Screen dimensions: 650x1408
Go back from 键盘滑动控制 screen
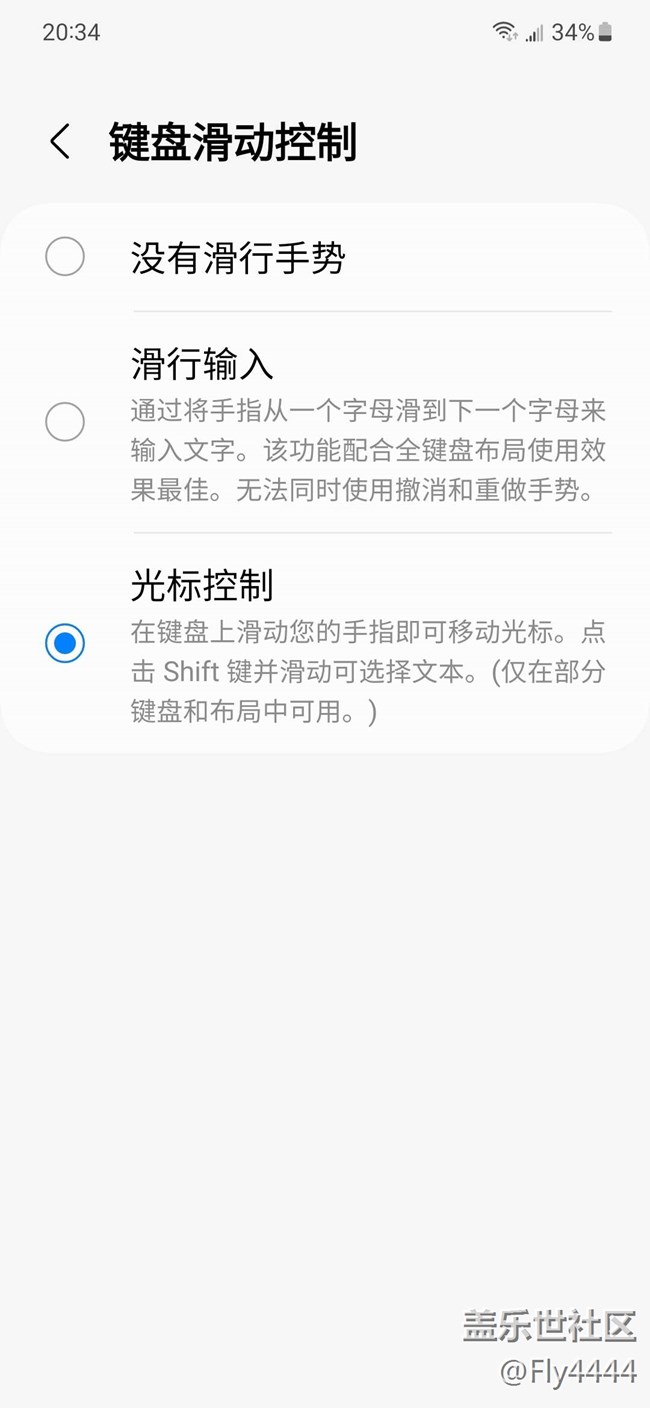(x=60, y=142)
